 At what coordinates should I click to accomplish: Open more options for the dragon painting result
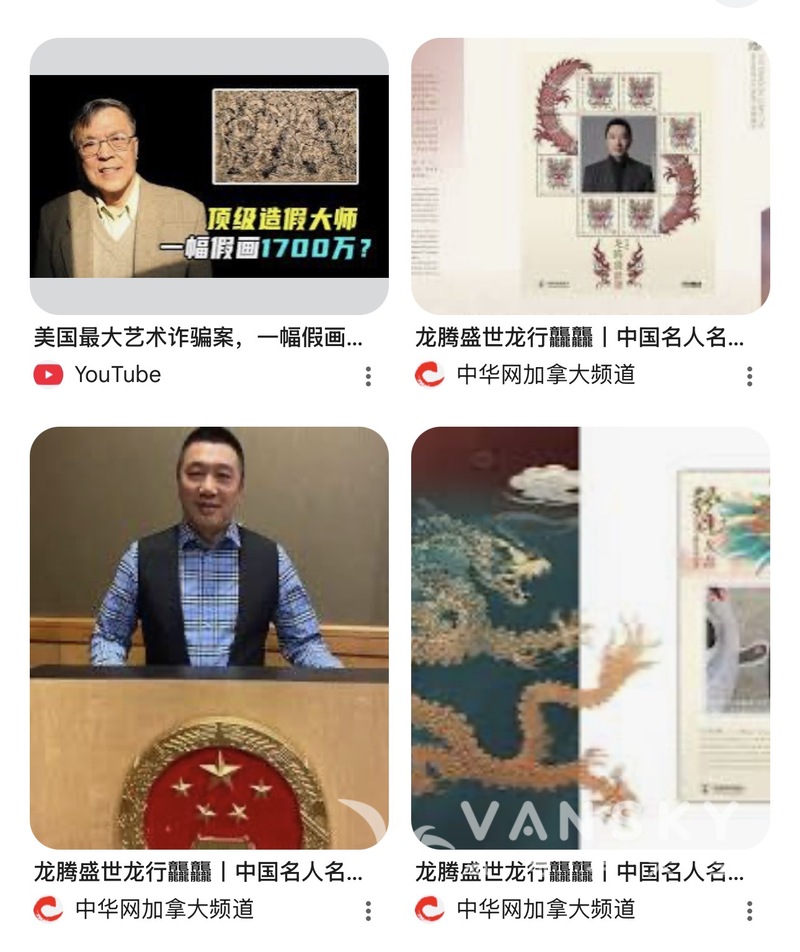click(749, 910)
